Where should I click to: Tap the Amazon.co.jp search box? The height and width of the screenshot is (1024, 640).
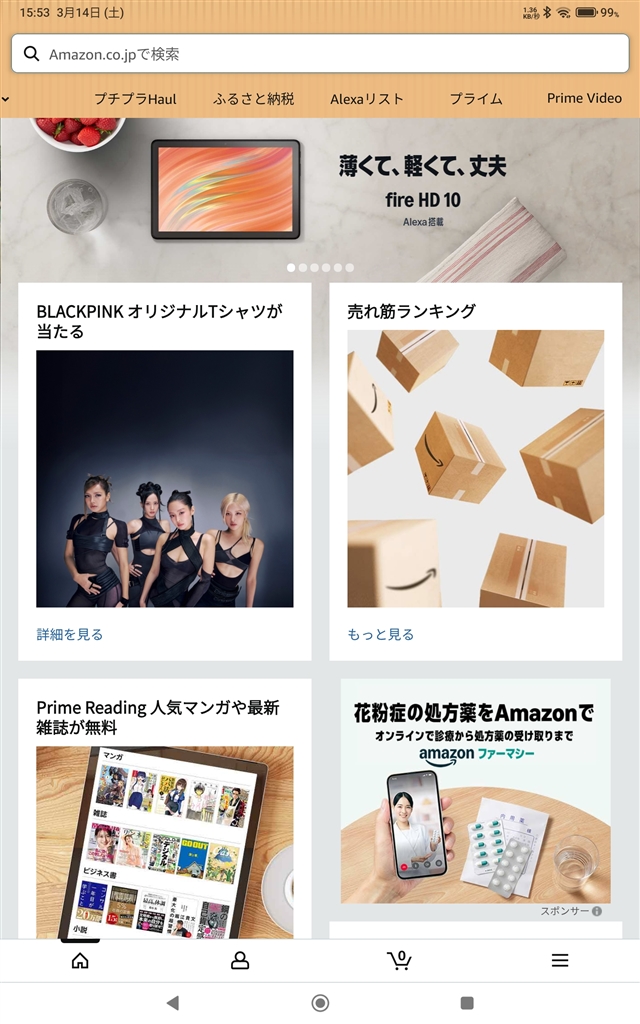pyautogui.click(x=320, y=54)
